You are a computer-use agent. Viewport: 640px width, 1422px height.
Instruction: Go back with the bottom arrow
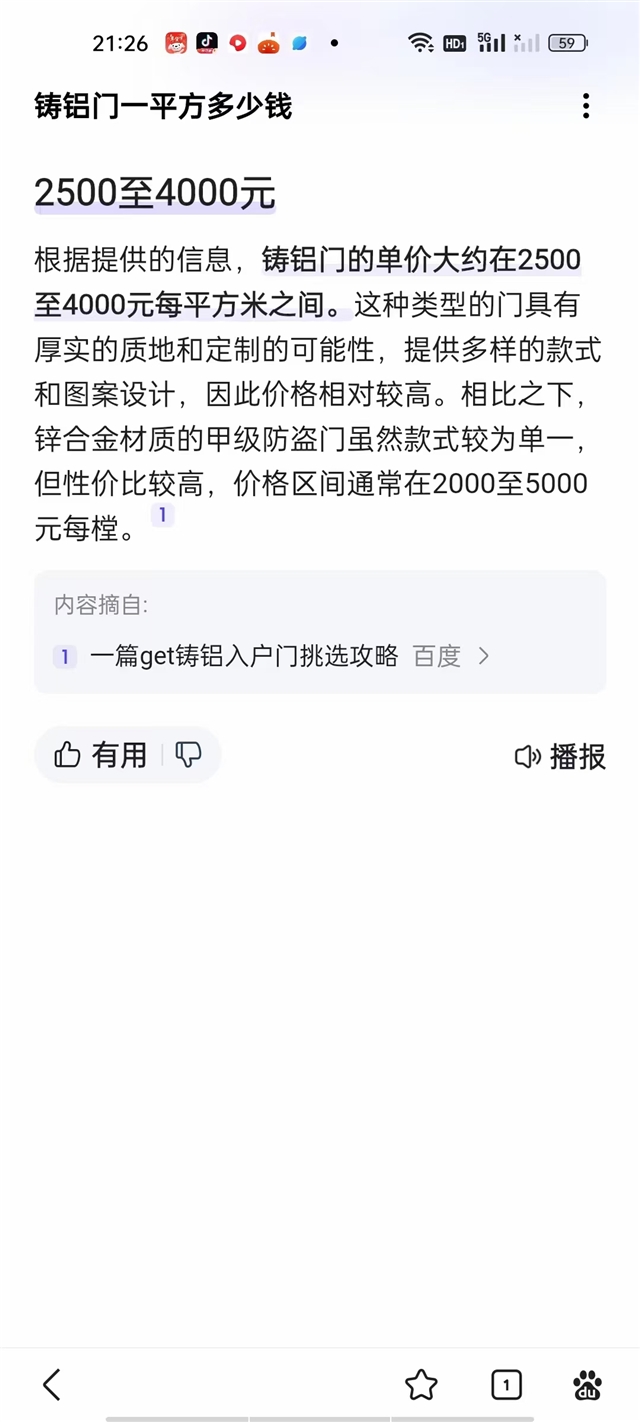coord(52,1385)
